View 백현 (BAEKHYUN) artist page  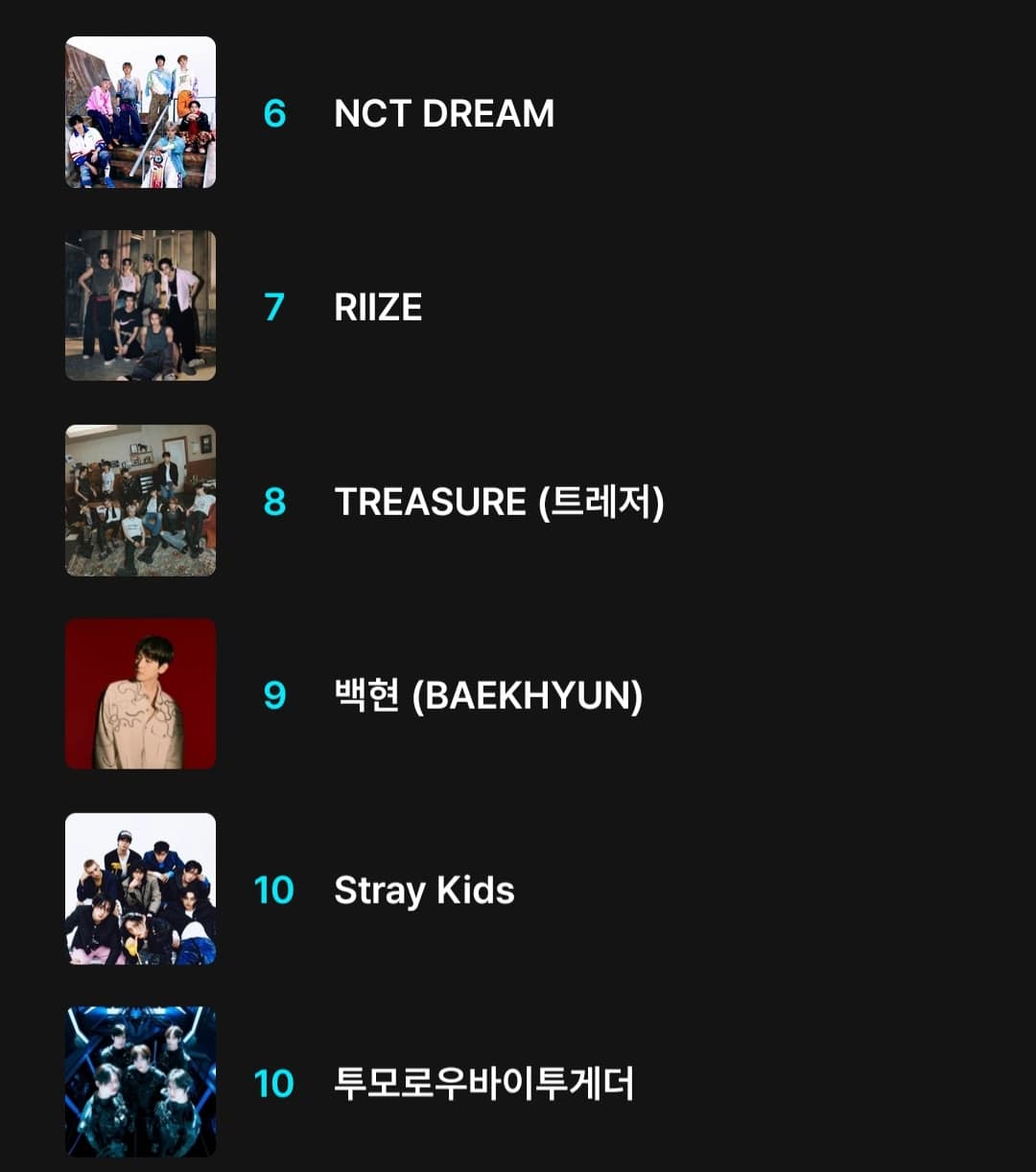(487, 695)
